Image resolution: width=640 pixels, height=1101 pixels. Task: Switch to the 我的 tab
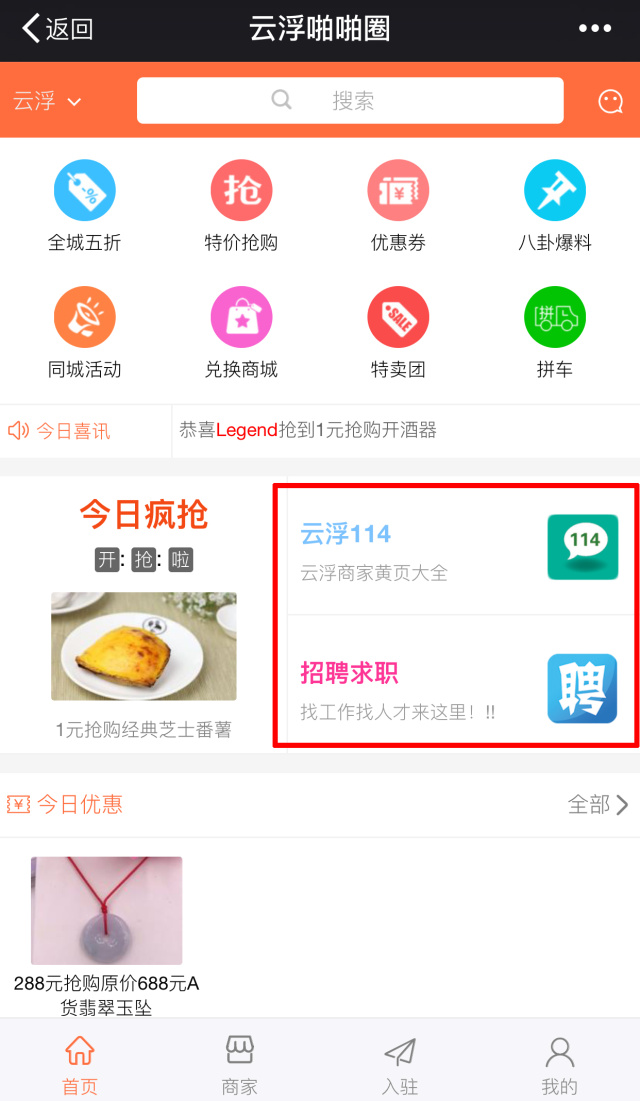[559, 1065]
